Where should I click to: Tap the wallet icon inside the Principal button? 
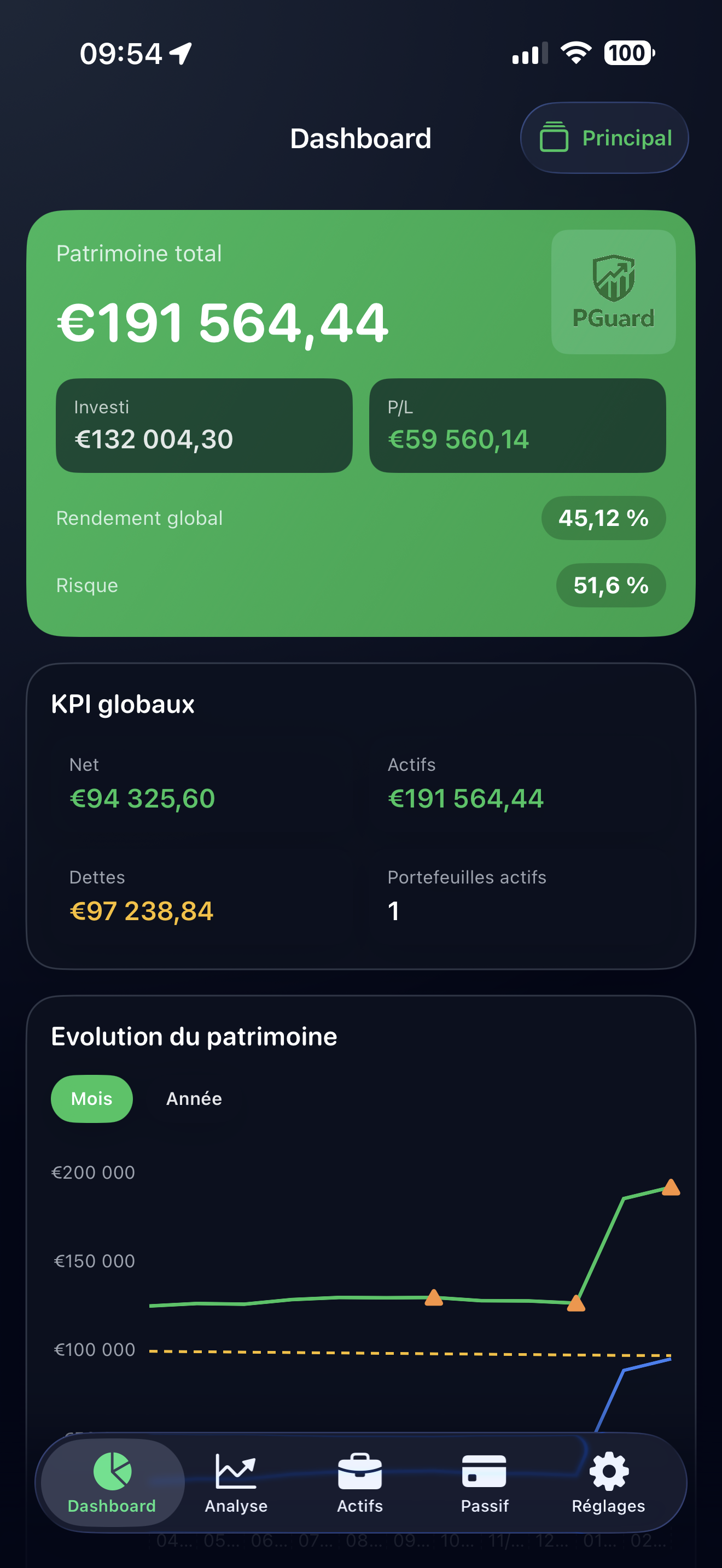pyautogui.click(x=555, y=138)
